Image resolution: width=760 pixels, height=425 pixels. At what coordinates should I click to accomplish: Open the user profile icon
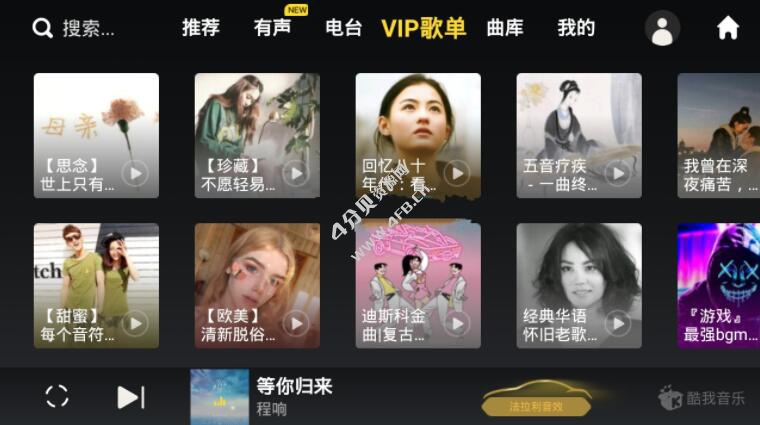click(662, 28)
